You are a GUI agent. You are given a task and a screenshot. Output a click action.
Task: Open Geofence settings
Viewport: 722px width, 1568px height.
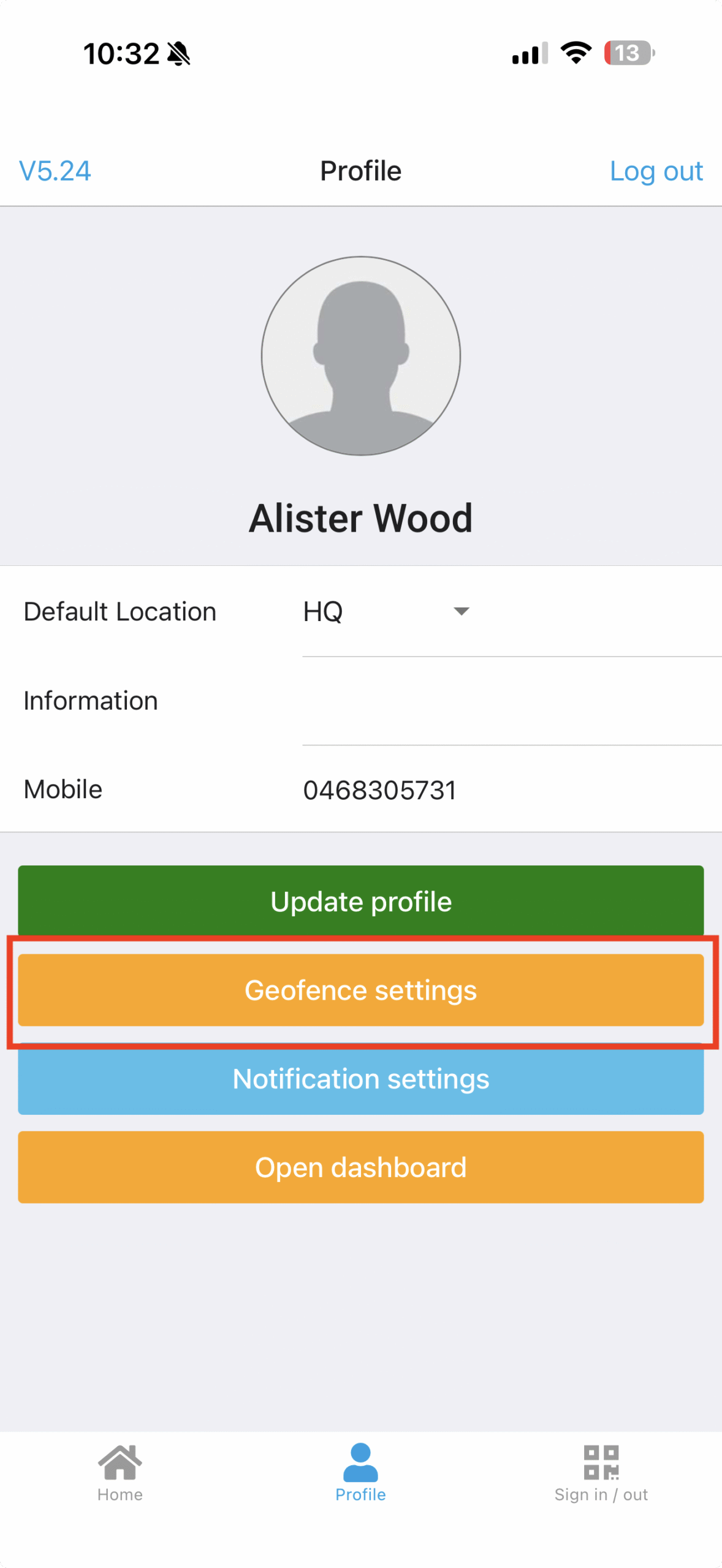pyautogui.click(x=360, y=990)
